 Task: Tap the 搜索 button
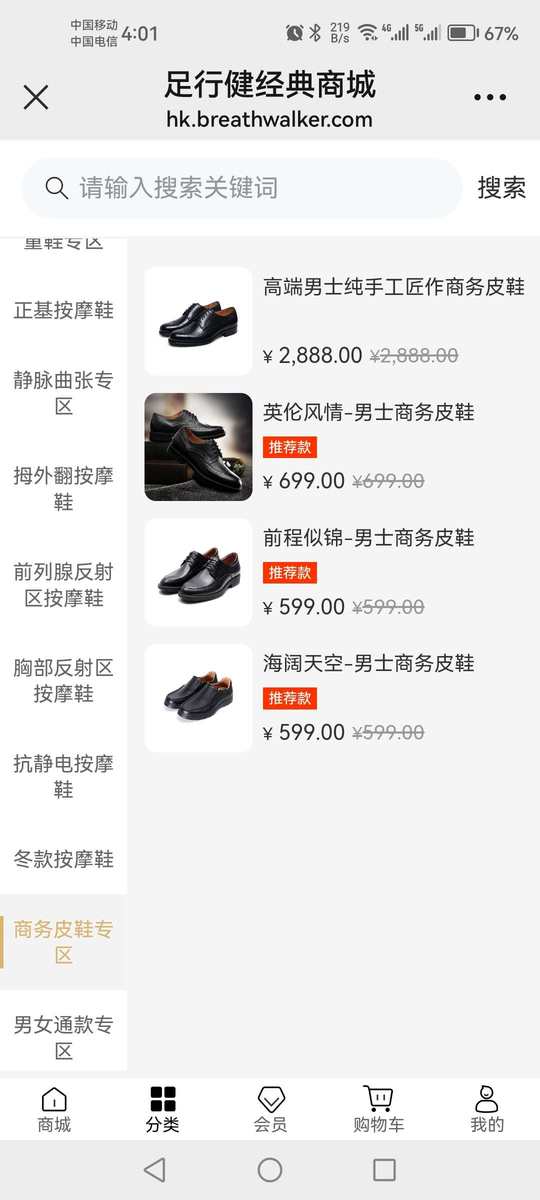501,188
